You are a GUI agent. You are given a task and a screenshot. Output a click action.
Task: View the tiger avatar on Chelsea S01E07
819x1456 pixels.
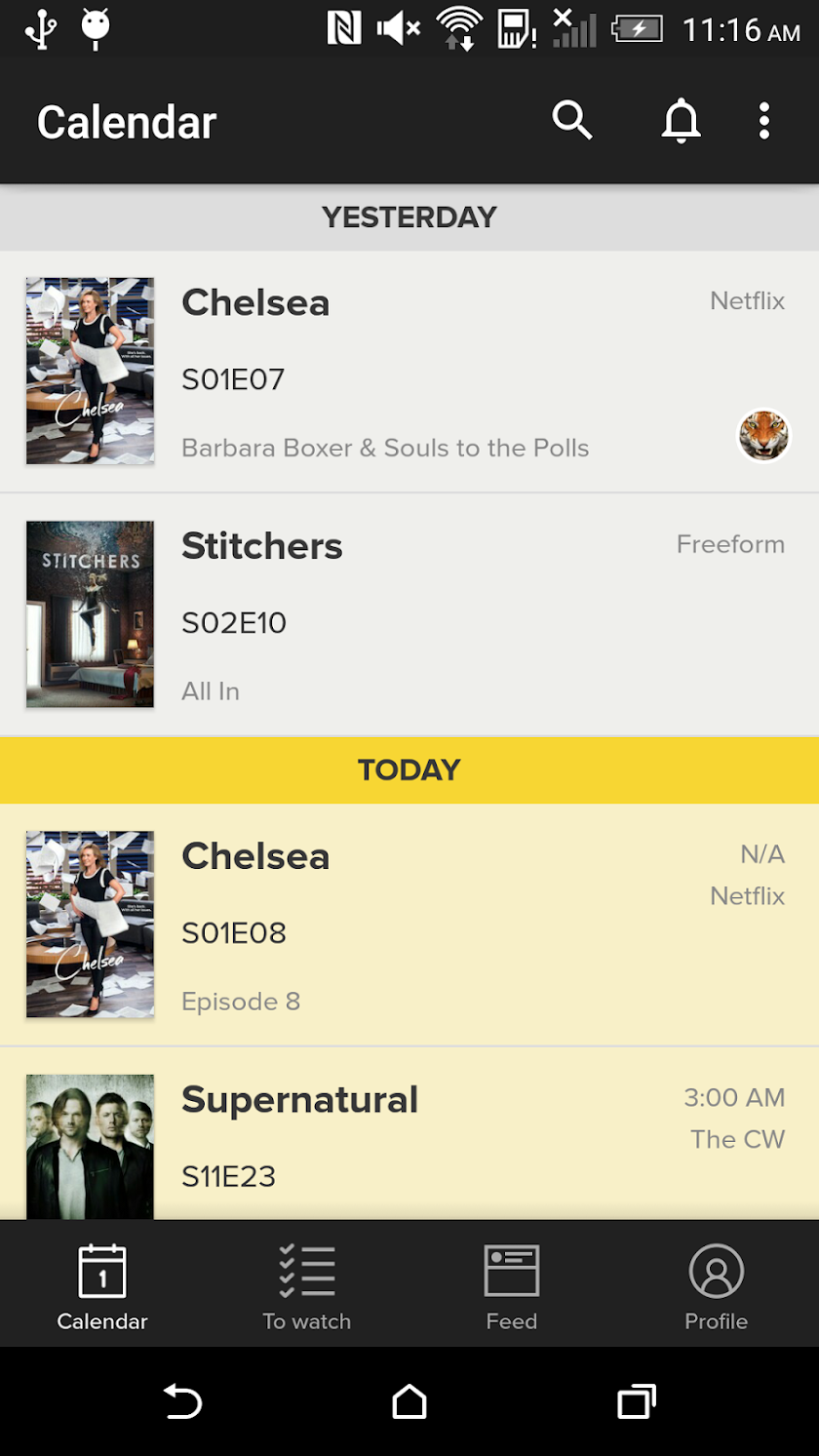pyautogui.click(x=763, y=435)
